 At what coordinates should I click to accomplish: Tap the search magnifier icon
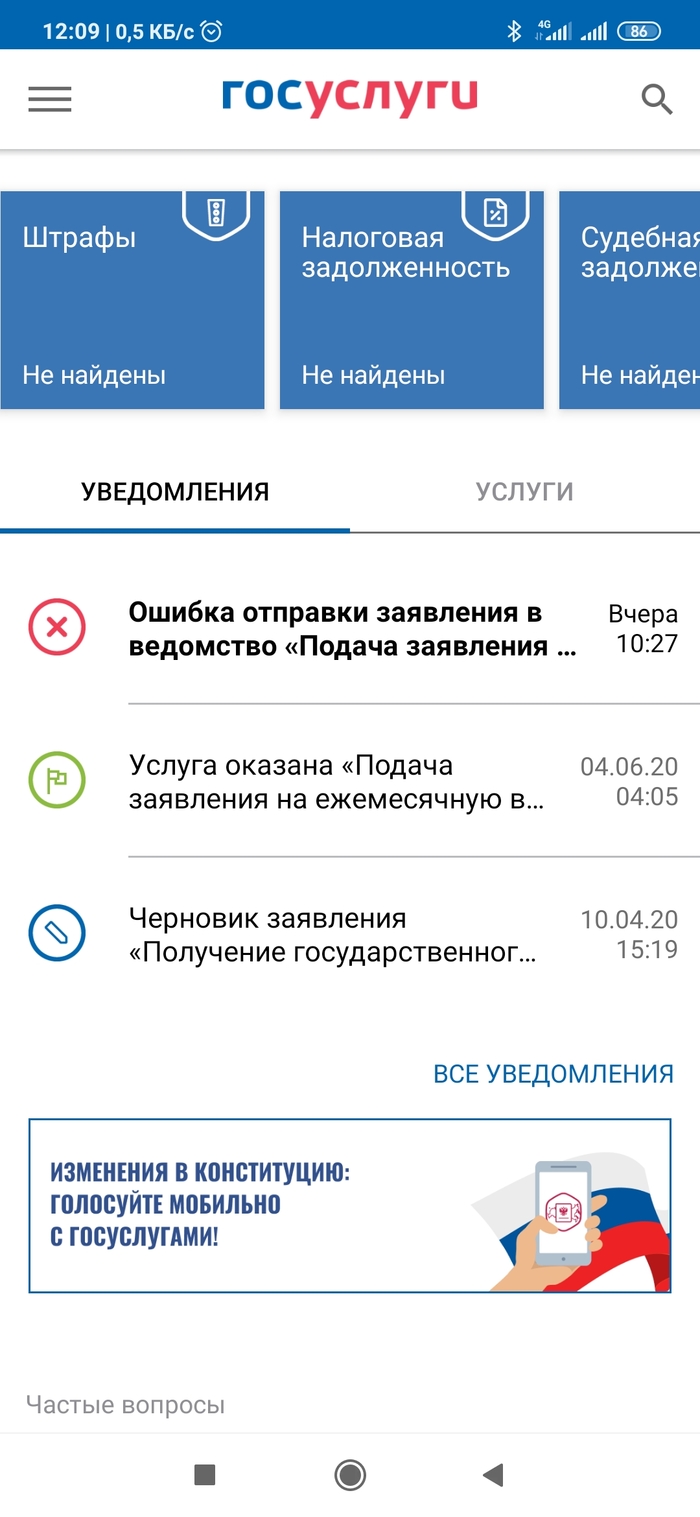(x=656, y=99)
